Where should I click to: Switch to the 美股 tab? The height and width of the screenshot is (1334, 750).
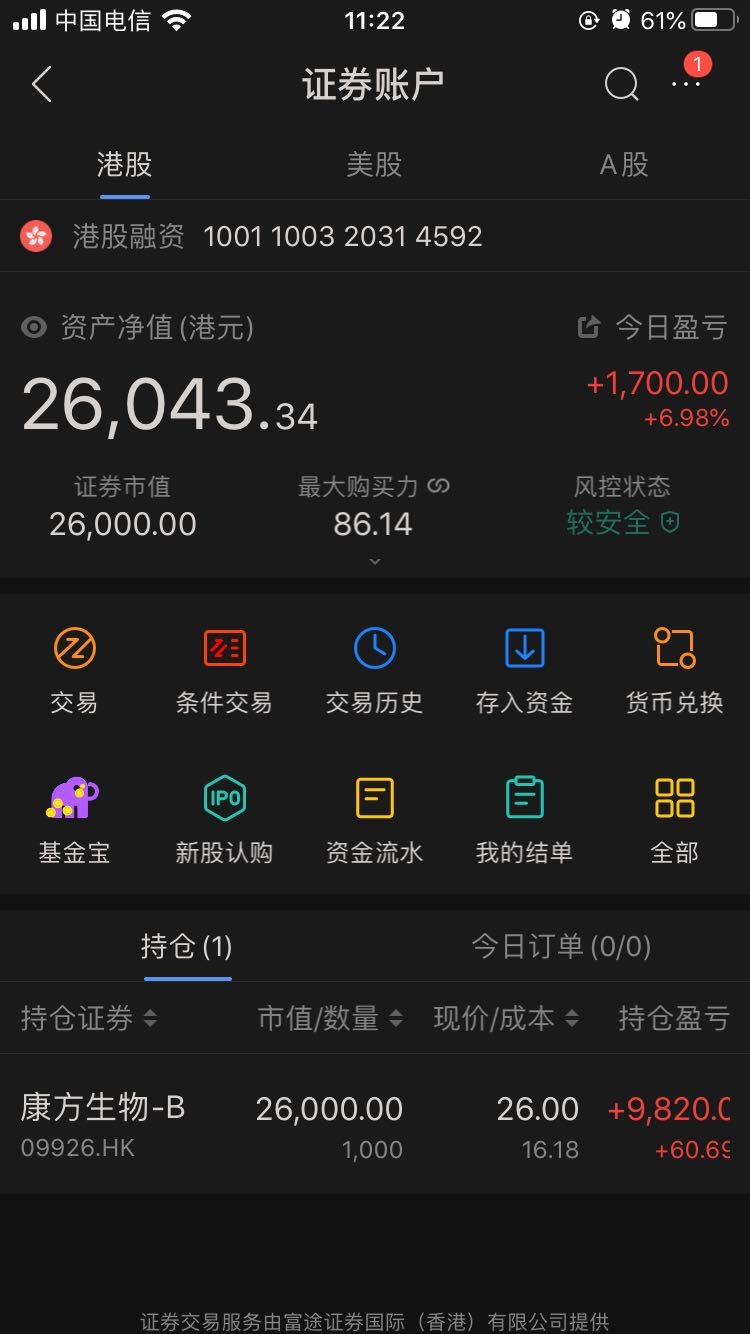(374, 165)
